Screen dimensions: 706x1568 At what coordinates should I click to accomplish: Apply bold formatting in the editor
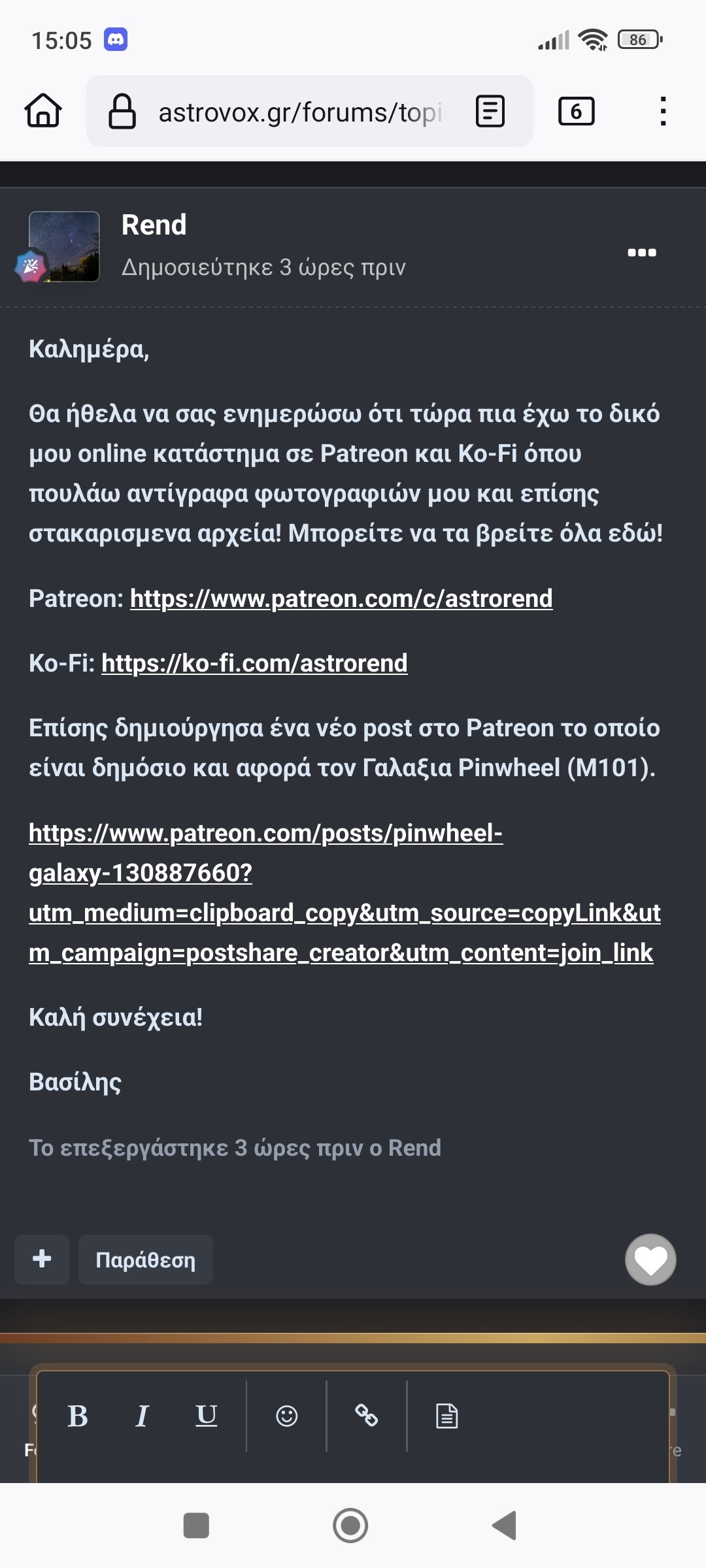point(78,1416)
